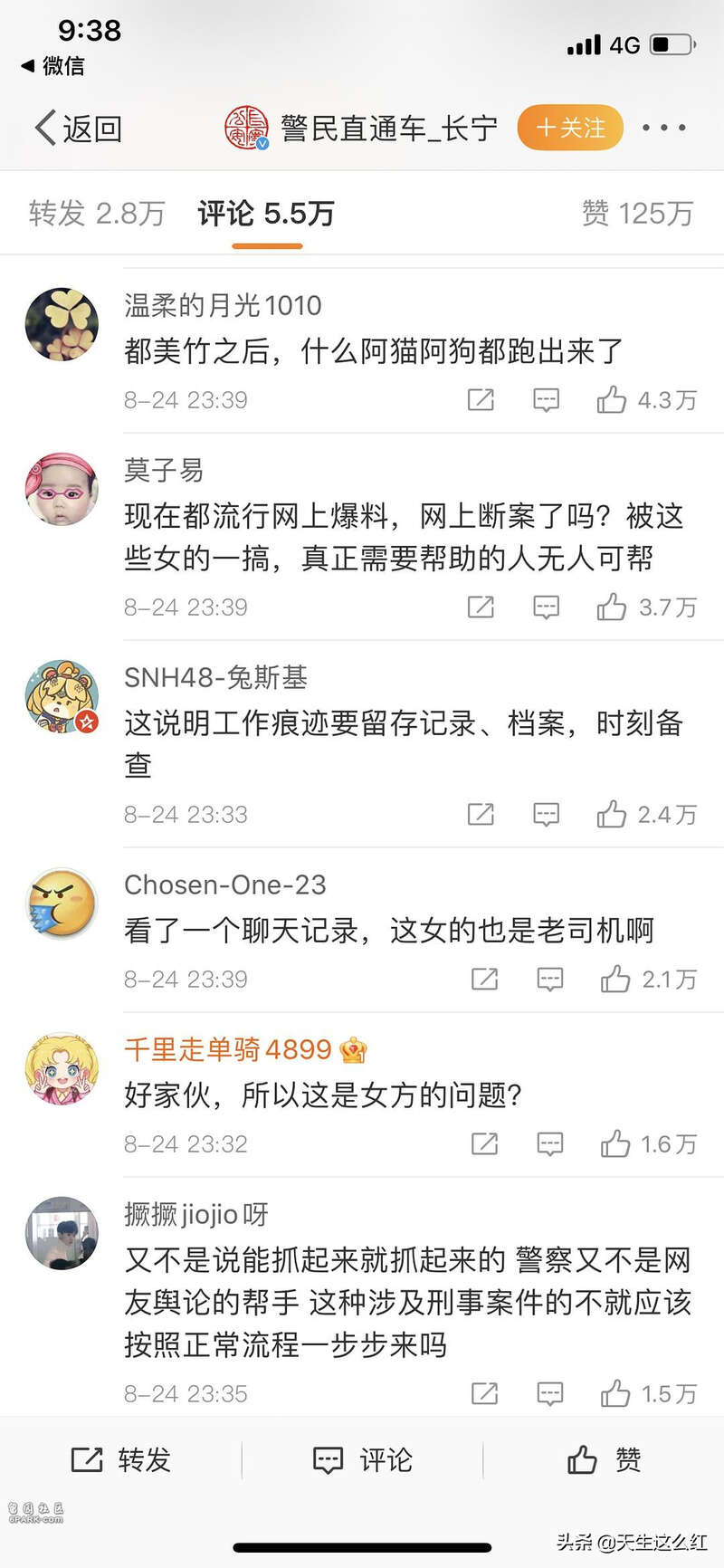Switch to the 赞 125万 tab
The width and height of the screenshot is (724, 1568).
point(637,214)
